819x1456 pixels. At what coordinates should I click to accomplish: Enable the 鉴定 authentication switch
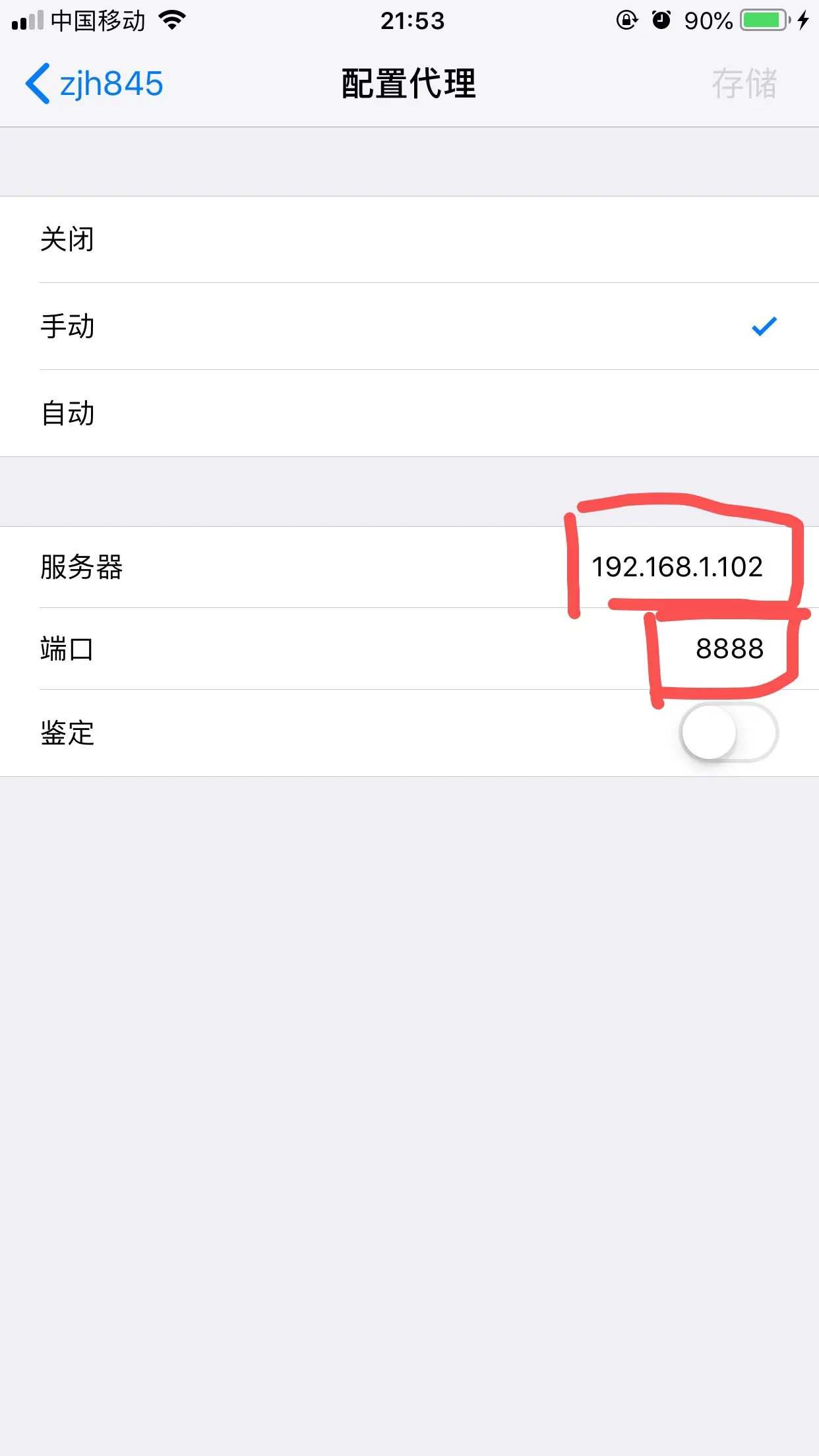(x=729, y=733)
